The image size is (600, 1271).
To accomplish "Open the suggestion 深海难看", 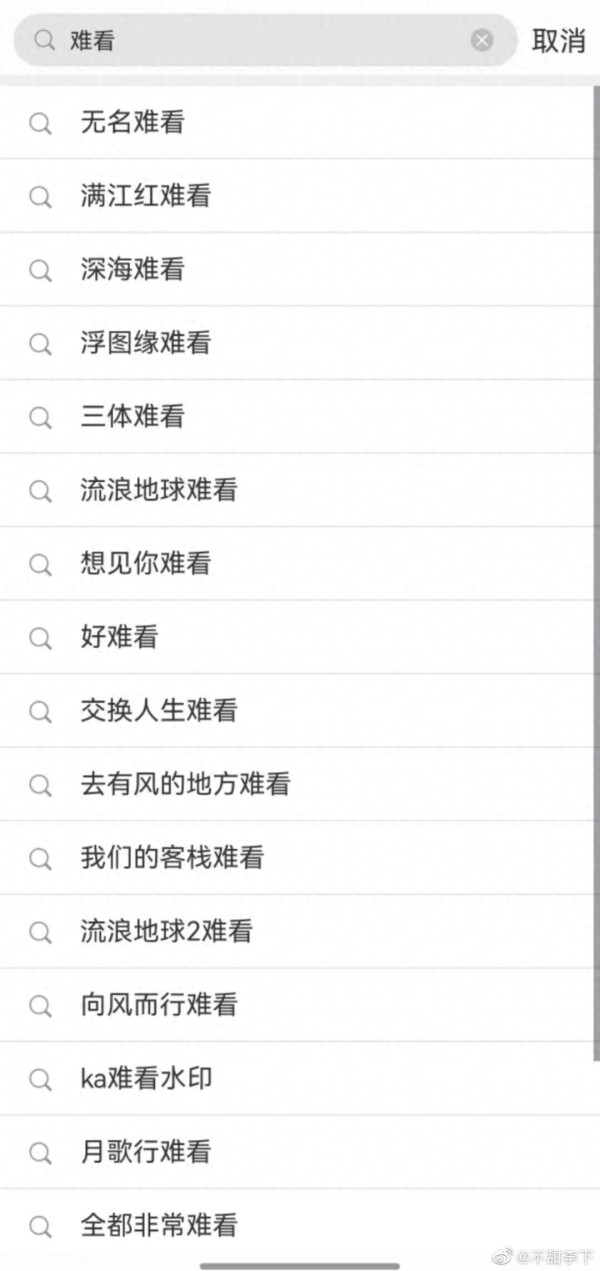I will pyautogui.click(x=133, y=270).
